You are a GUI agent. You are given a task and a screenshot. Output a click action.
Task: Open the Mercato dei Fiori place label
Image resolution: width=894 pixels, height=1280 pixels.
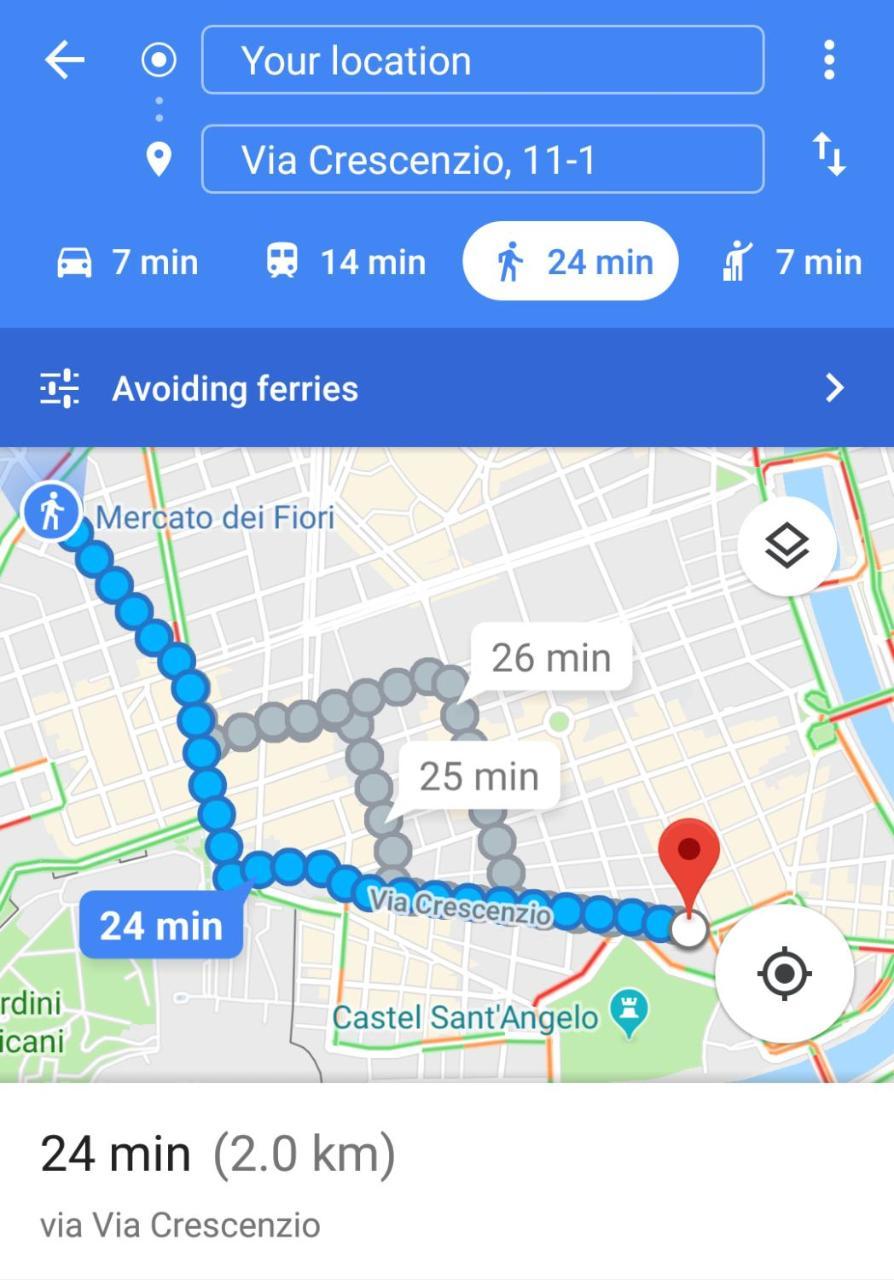(x=214, y=518)
